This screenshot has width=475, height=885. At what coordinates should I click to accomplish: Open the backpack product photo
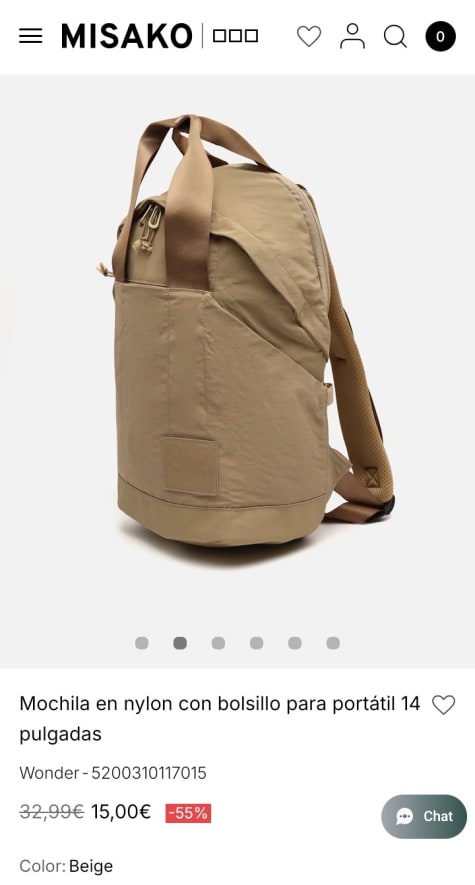[238, 350]
